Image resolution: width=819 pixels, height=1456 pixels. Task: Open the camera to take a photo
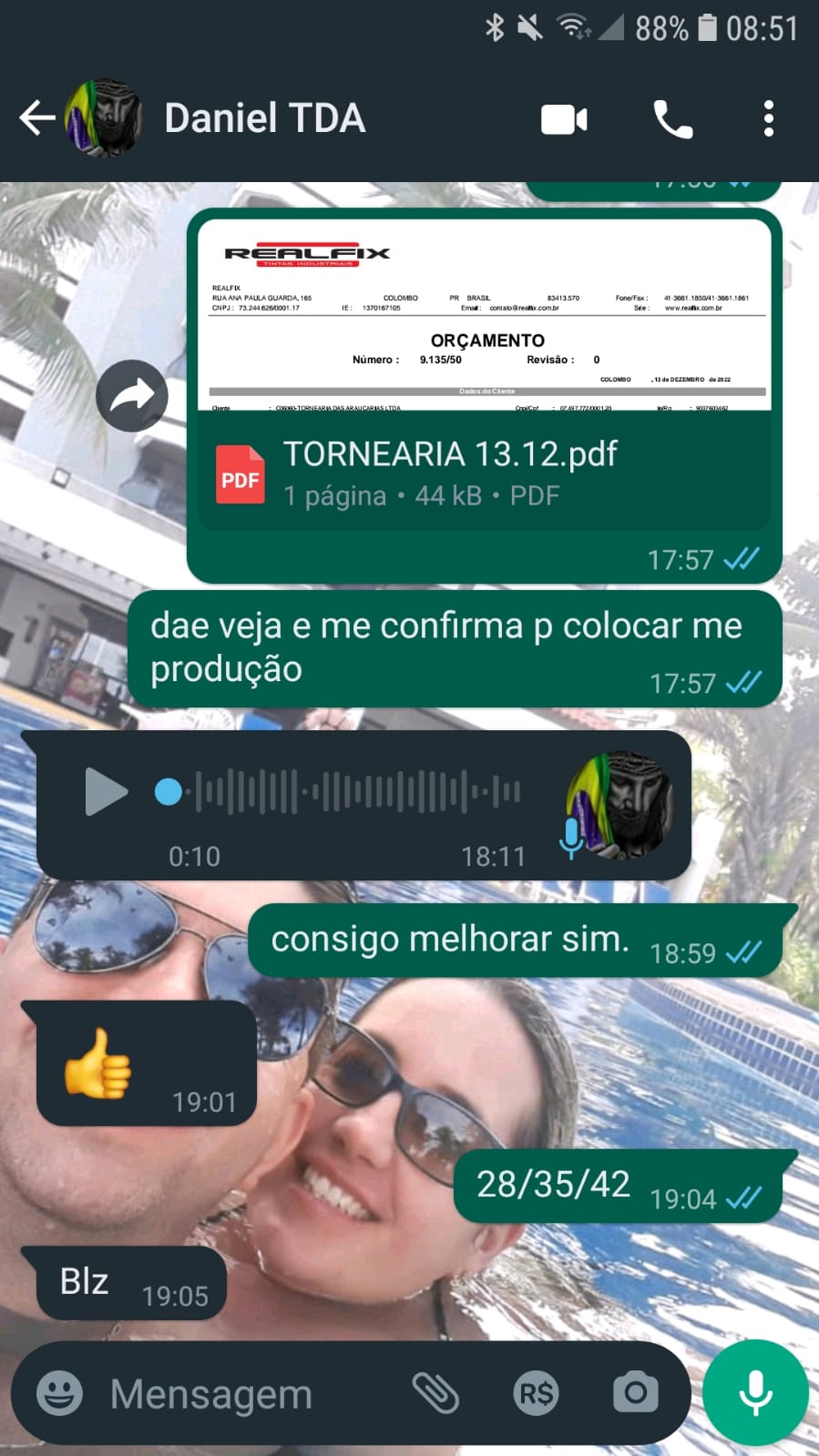click(x=635, y=1393)
